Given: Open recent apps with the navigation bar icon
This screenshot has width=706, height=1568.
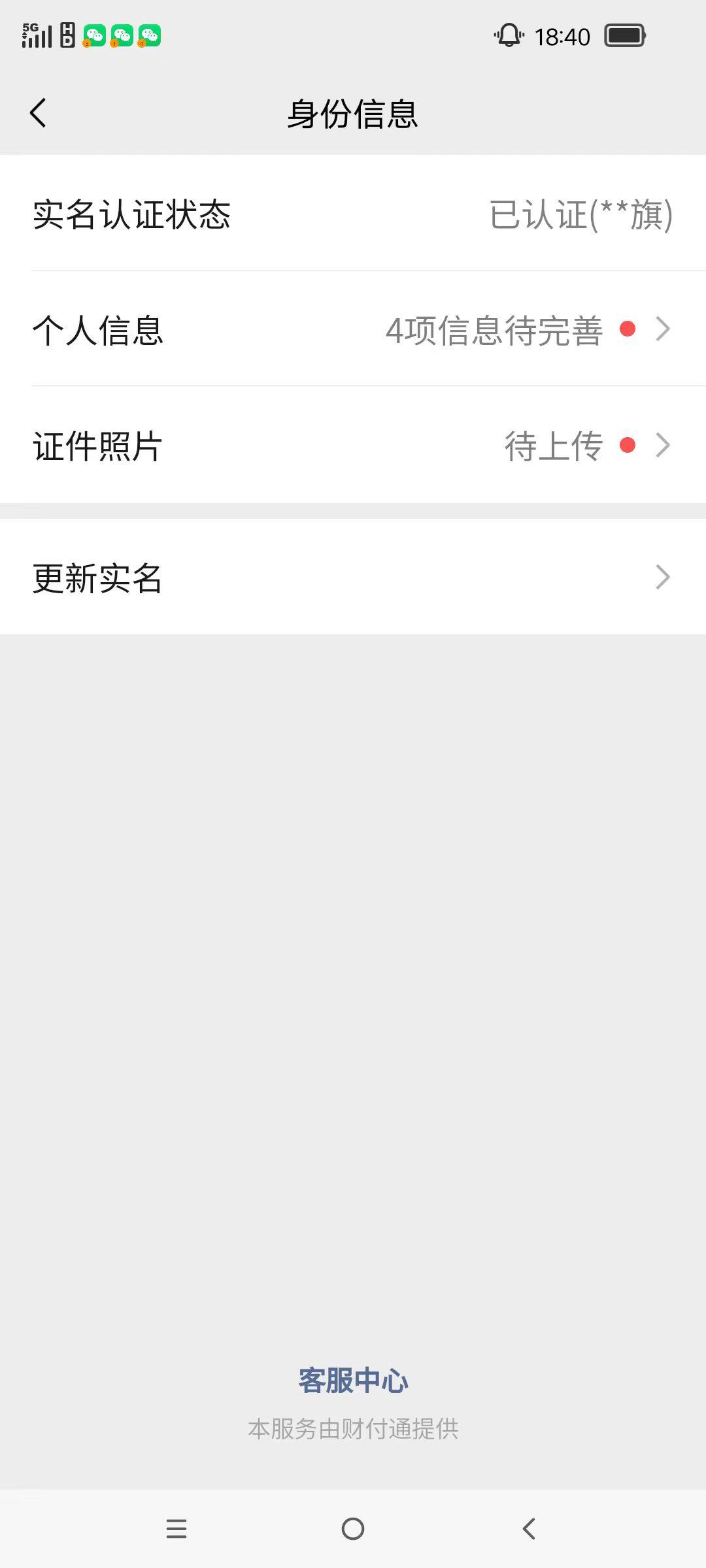Looking at the screenshot, I should pyautogui.click(x=176, y=1530).
